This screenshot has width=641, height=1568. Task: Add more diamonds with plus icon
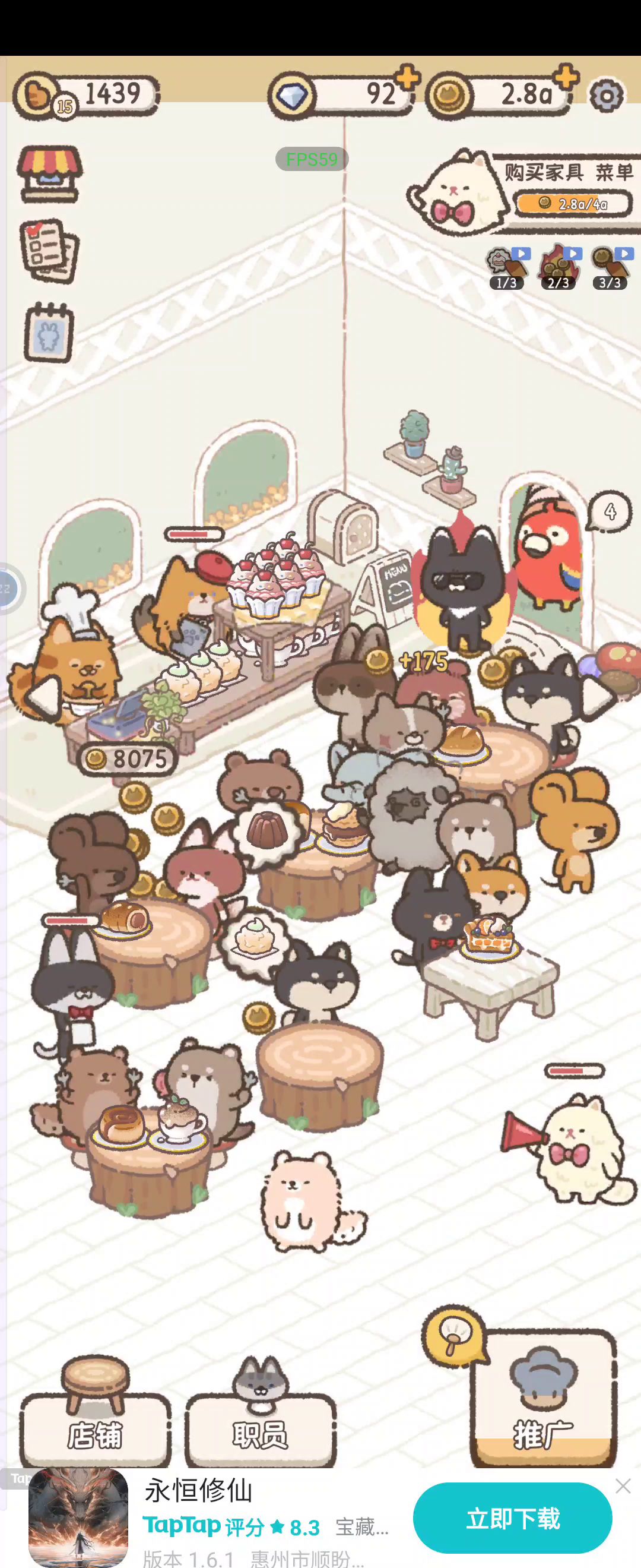[407, 78]
